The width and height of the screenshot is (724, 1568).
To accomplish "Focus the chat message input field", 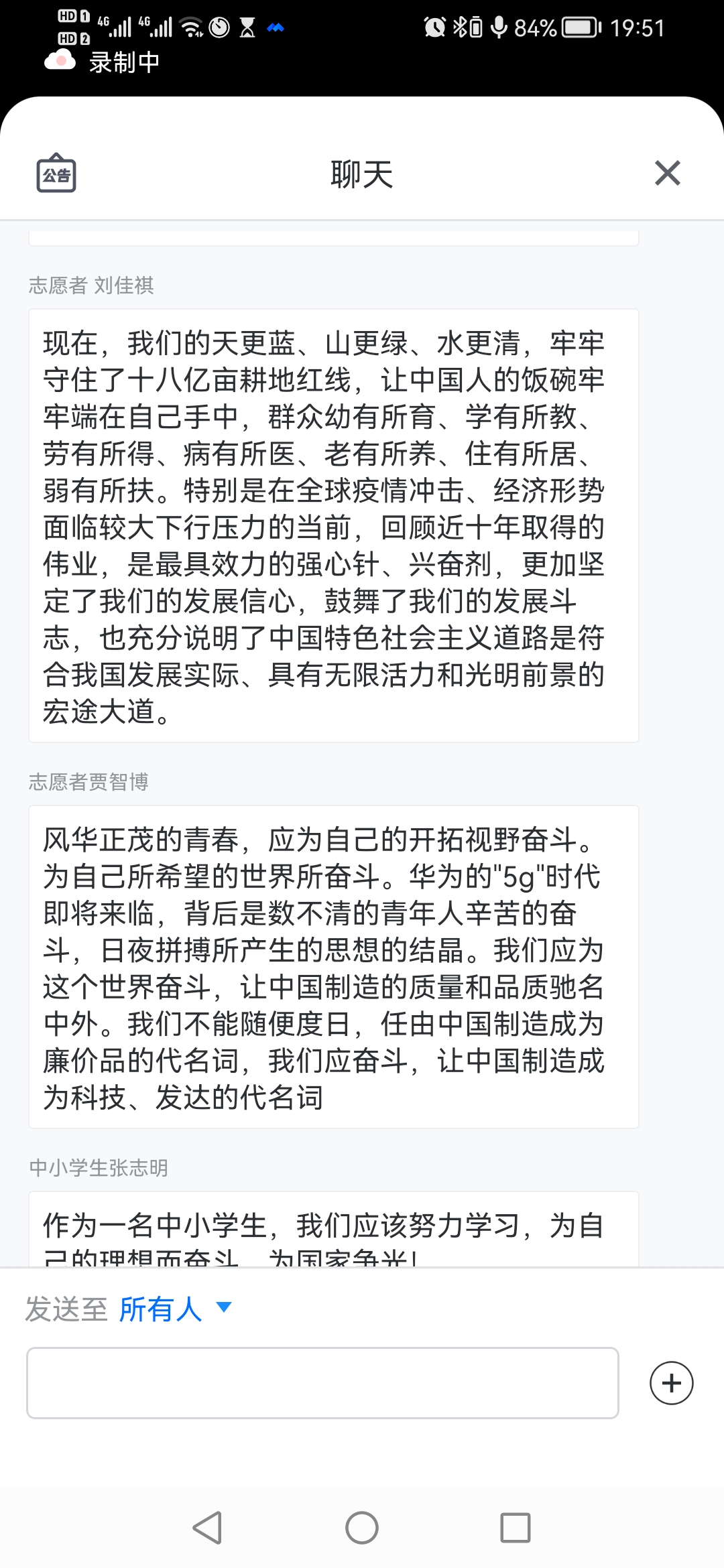I will [322, 1383].
